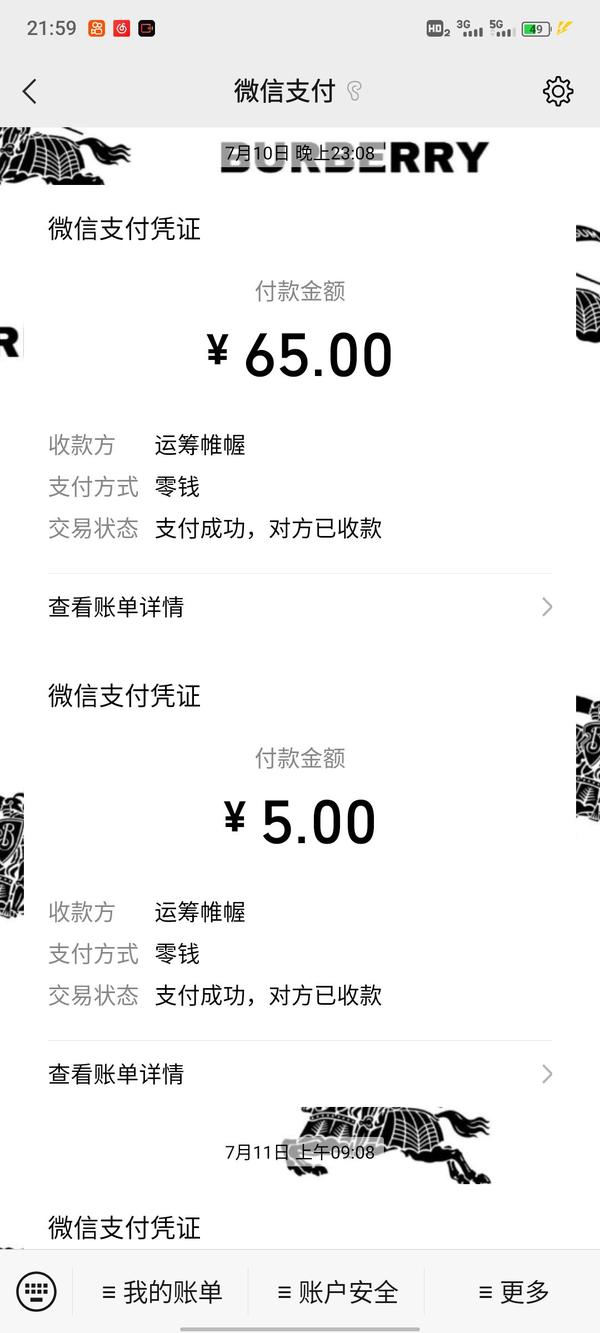View bill details for ¥5.00 payment
This screenshot has width=600, height=1333.
pyautogui.click(x=300, y=1074)
